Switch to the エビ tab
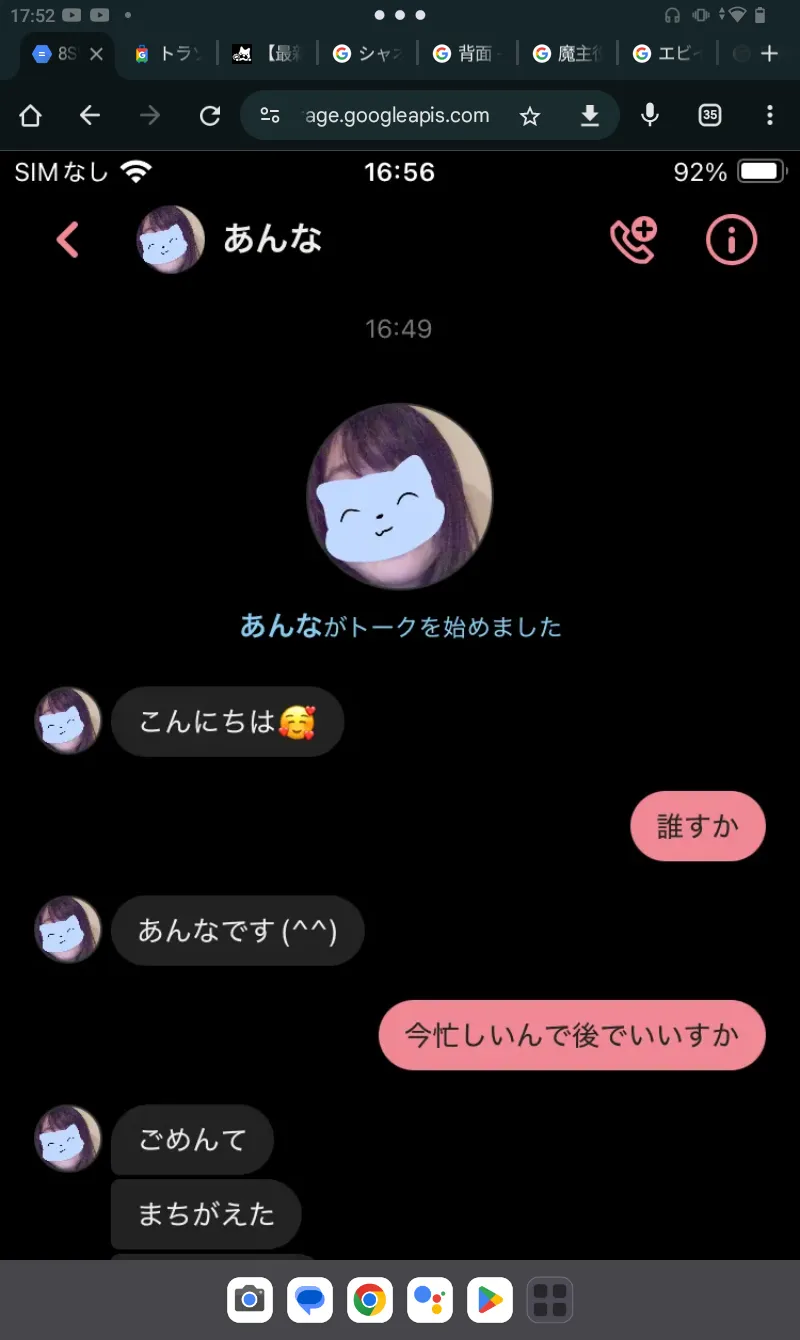The height and width of the screenshot is (1340, 800). tap(668, 54)
